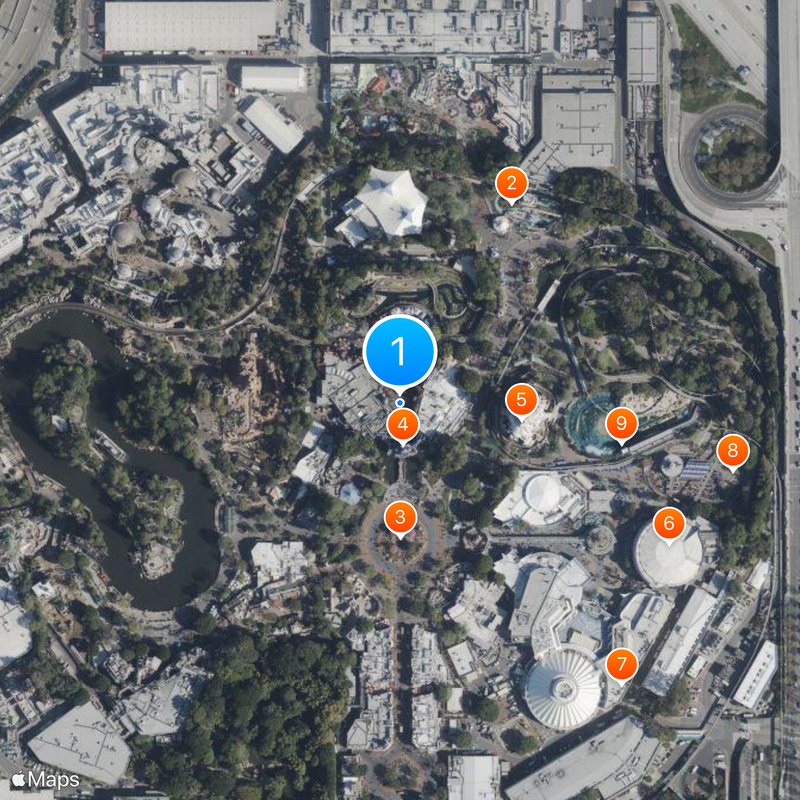
Task: Open the orange map pin numbered 3
Action: pos(400,518)
